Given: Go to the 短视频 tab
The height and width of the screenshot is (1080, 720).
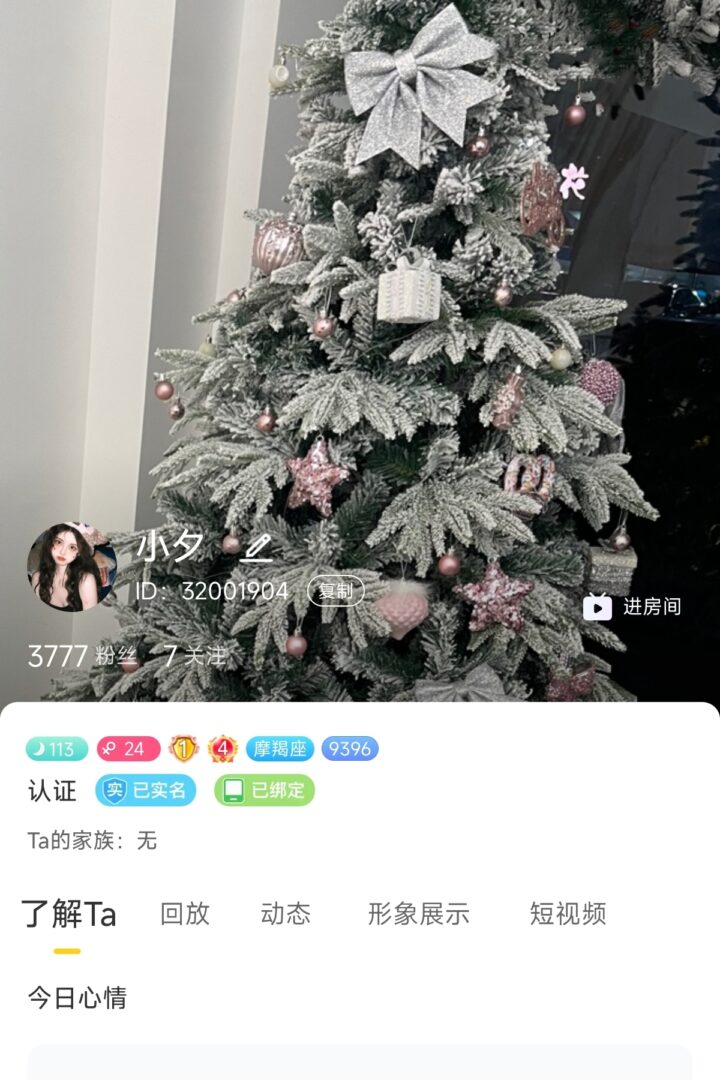Looking at the screenshot, I should point(567,913).
